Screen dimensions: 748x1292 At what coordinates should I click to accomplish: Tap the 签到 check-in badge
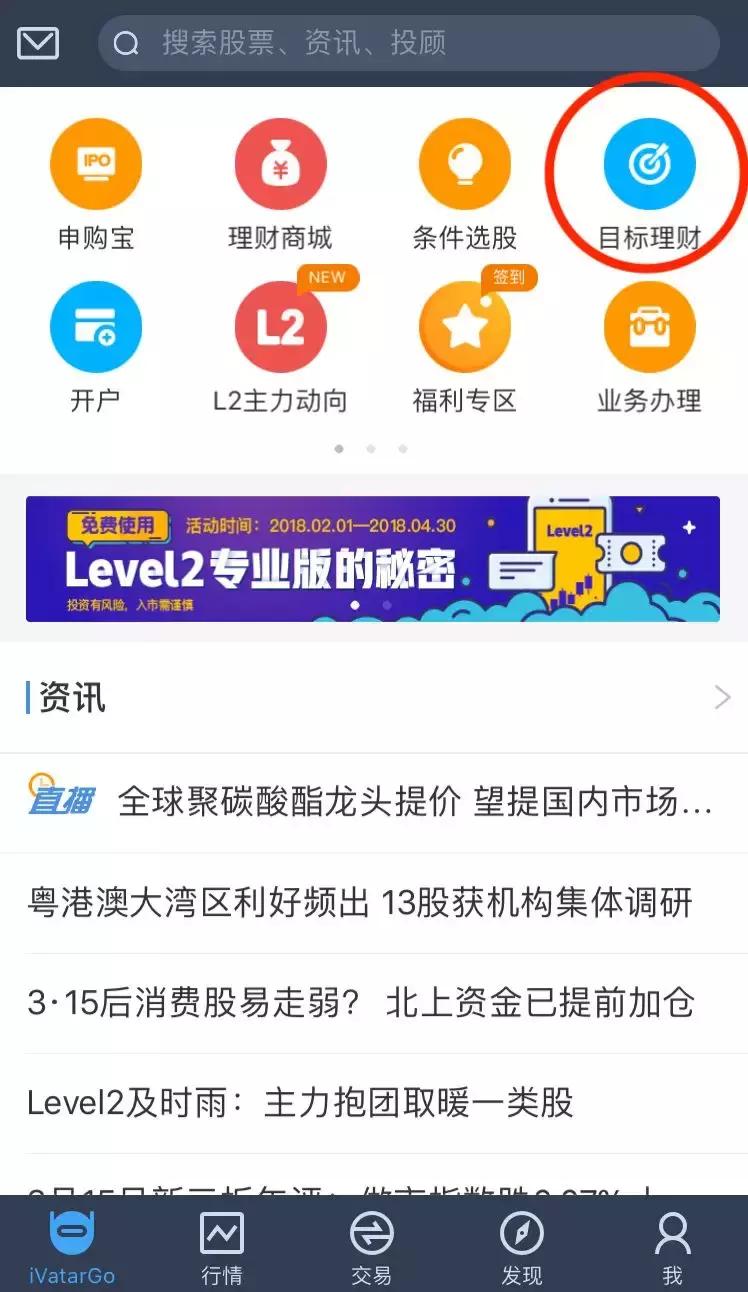click(508, 279)
